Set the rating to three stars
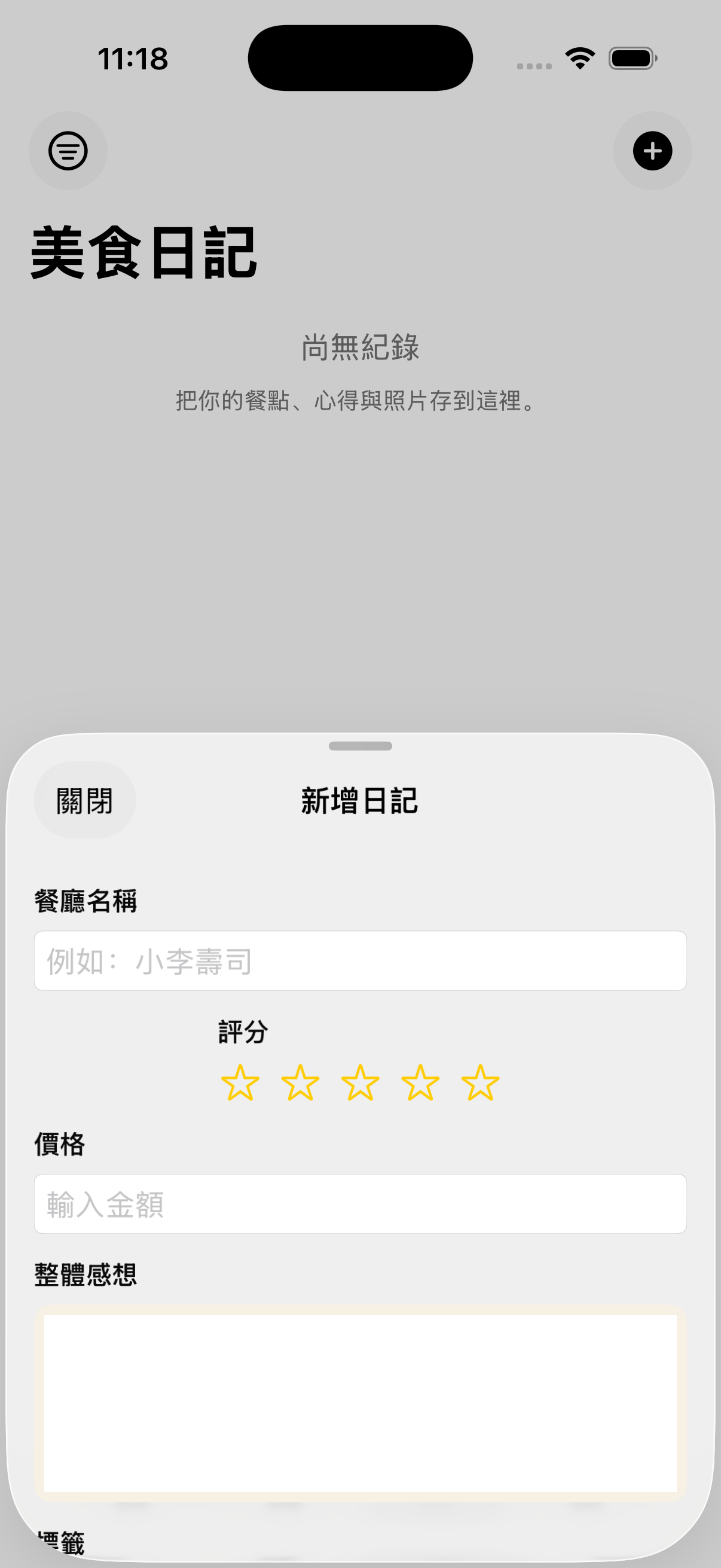 361,1083
